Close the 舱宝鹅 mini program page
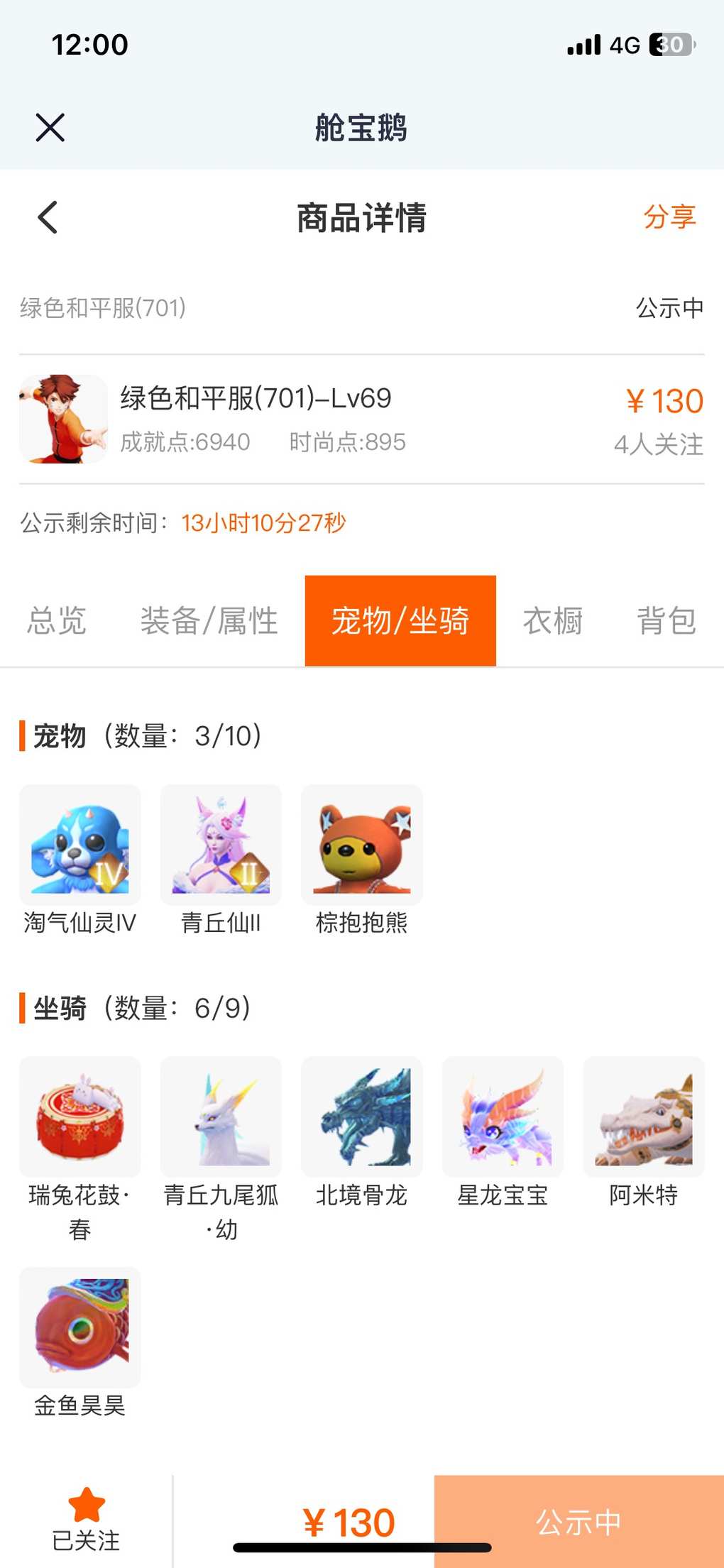Screen dimensions: 724x1568 tap(50, 128)
